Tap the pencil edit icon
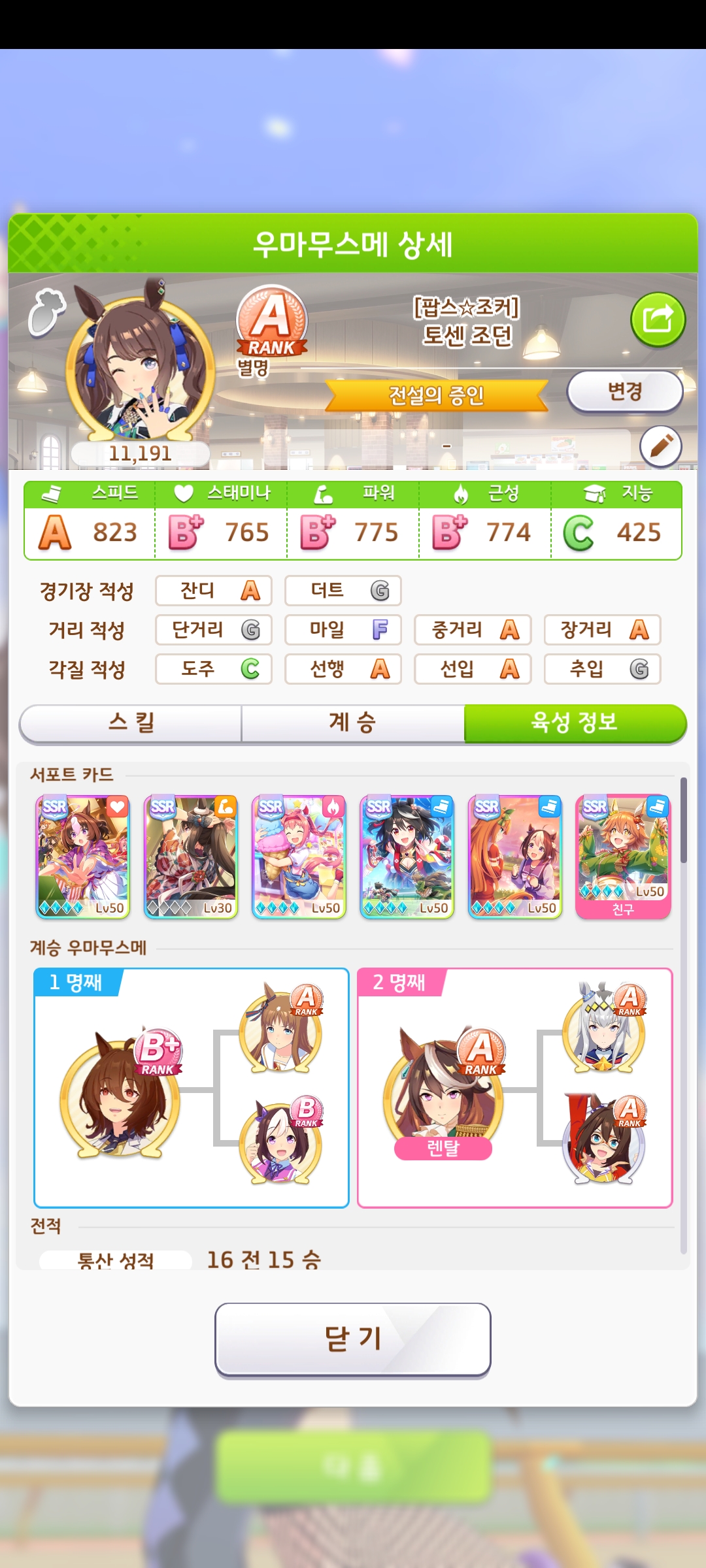 click(x=660, y=446)
